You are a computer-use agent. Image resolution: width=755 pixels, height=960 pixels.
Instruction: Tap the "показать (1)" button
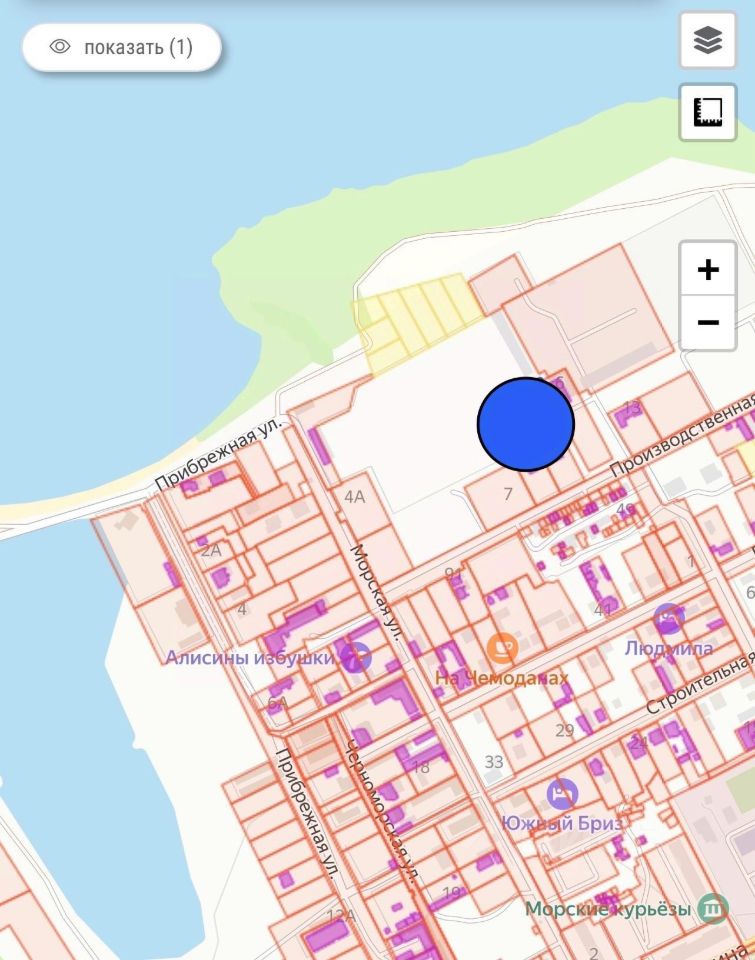(121, 47)
